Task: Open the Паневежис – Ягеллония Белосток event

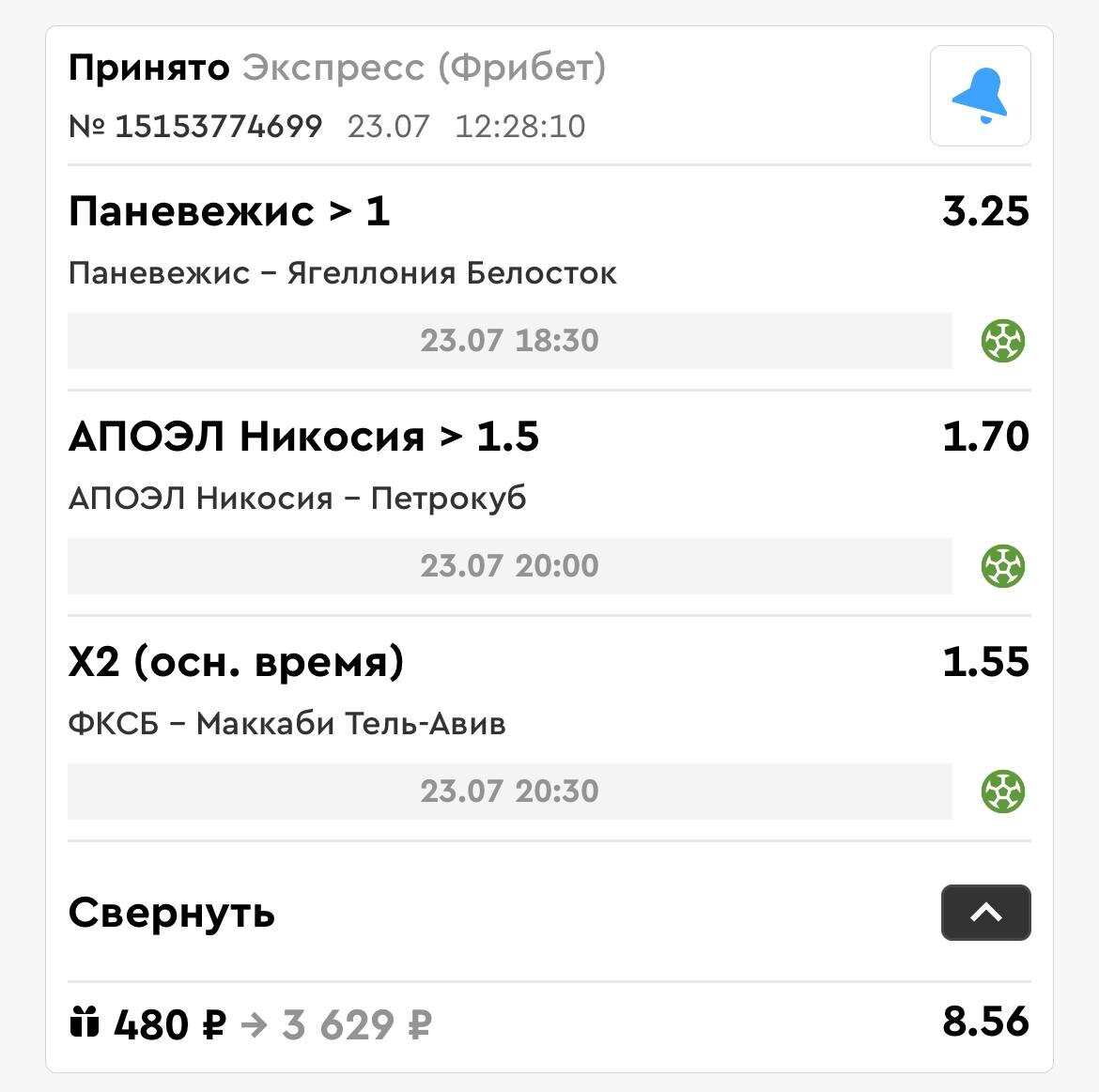Action: pos(342,273)
